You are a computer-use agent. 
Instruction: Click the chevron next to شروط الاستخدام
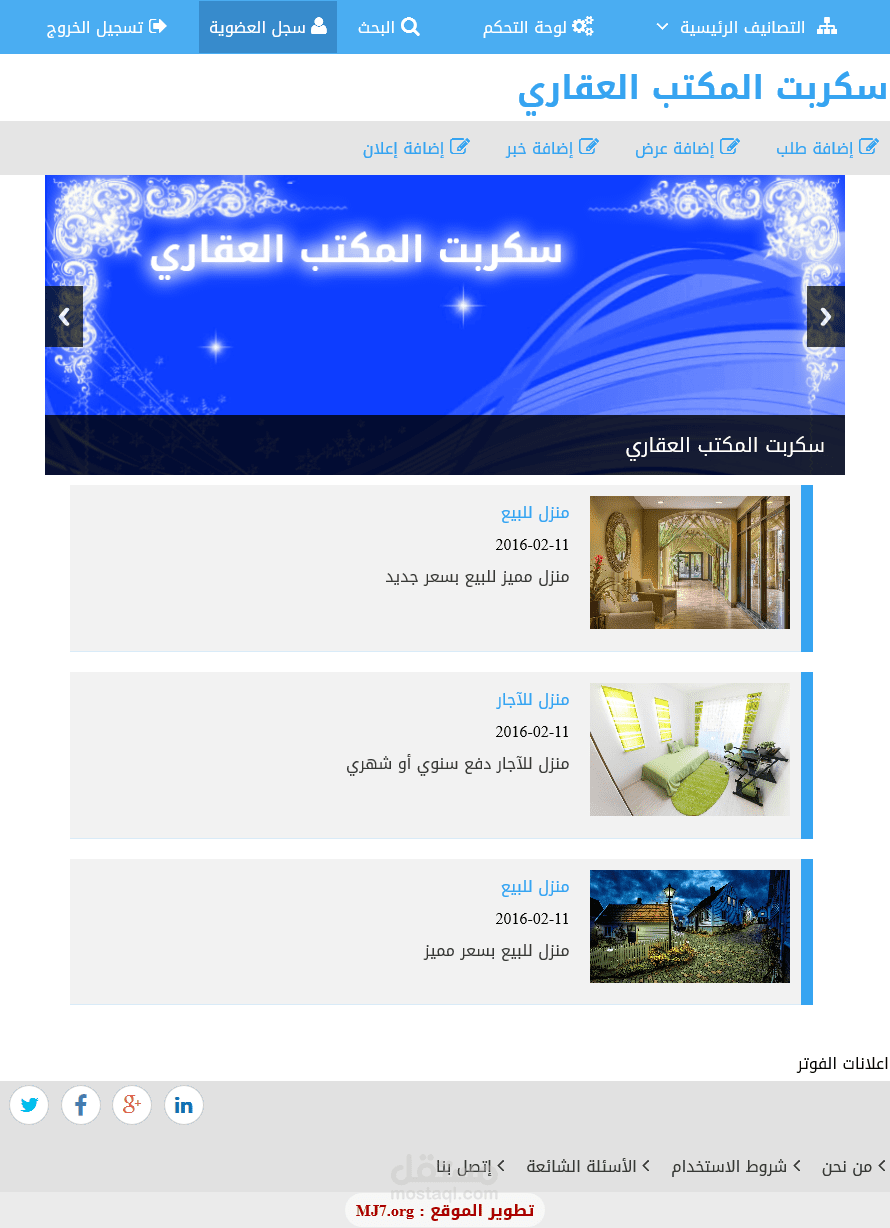[x=795, y=1166]
